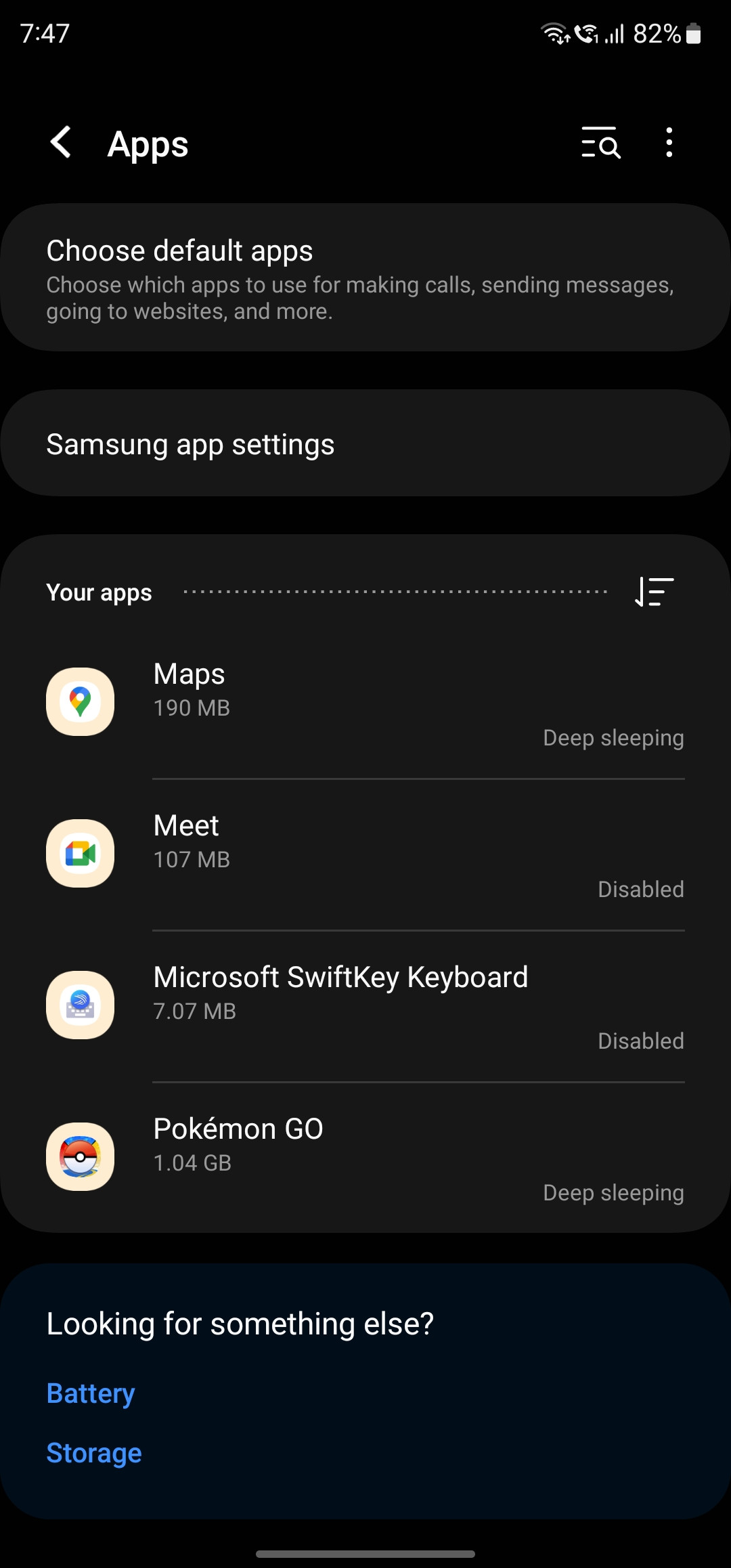
Task: Open Meet app info
Action: [x=365, y=854]
